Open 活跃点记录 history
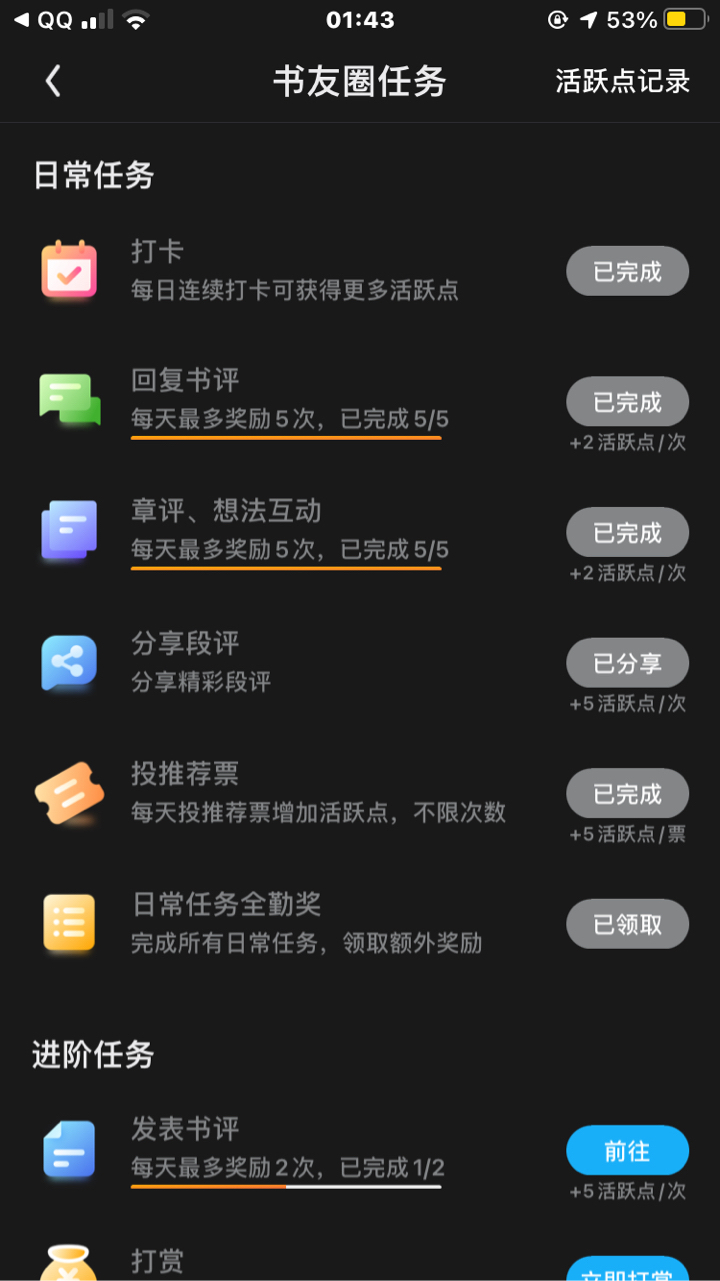Image resolution: width=720 pixels, height=1281 pixels. click(623, 81)
